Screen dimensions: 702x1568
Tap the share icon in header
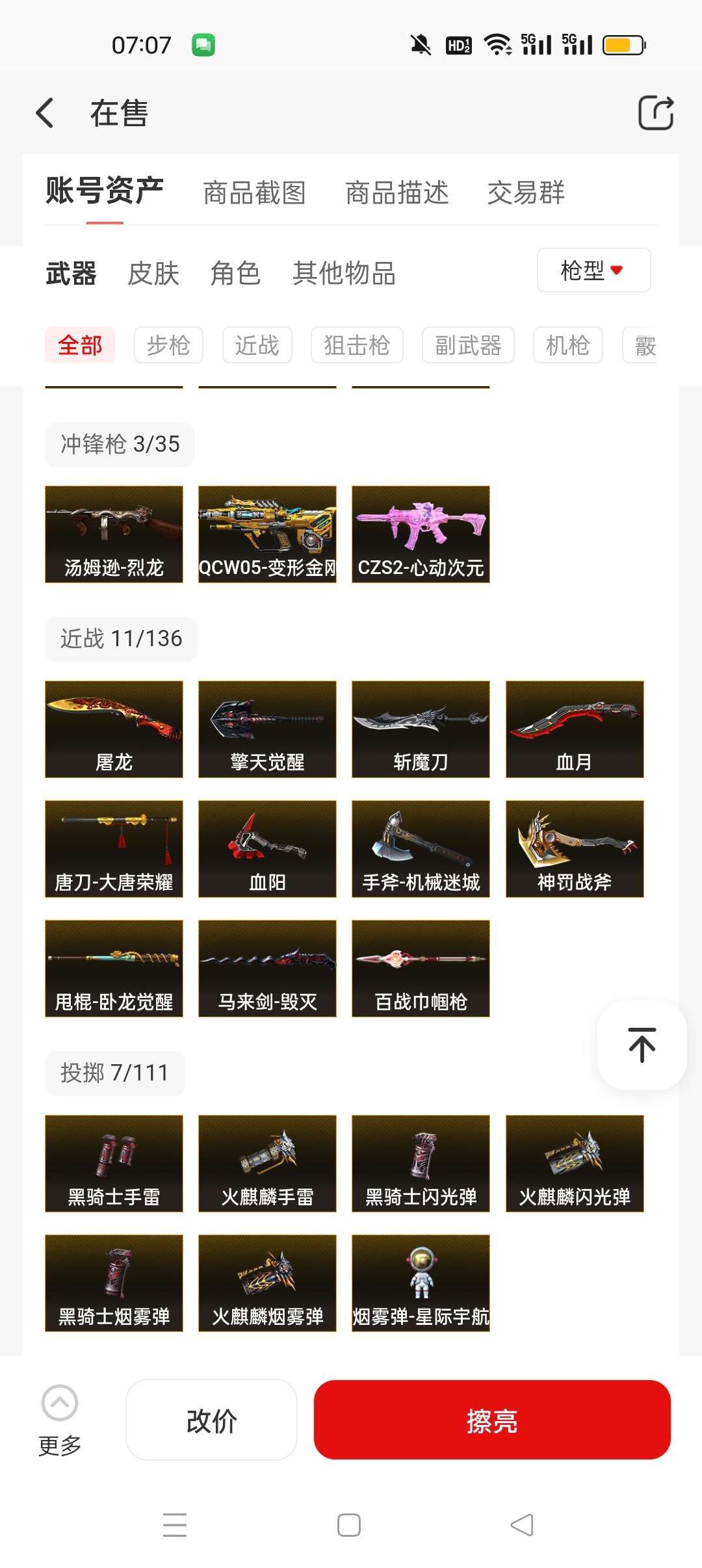[x=655, y=113]
